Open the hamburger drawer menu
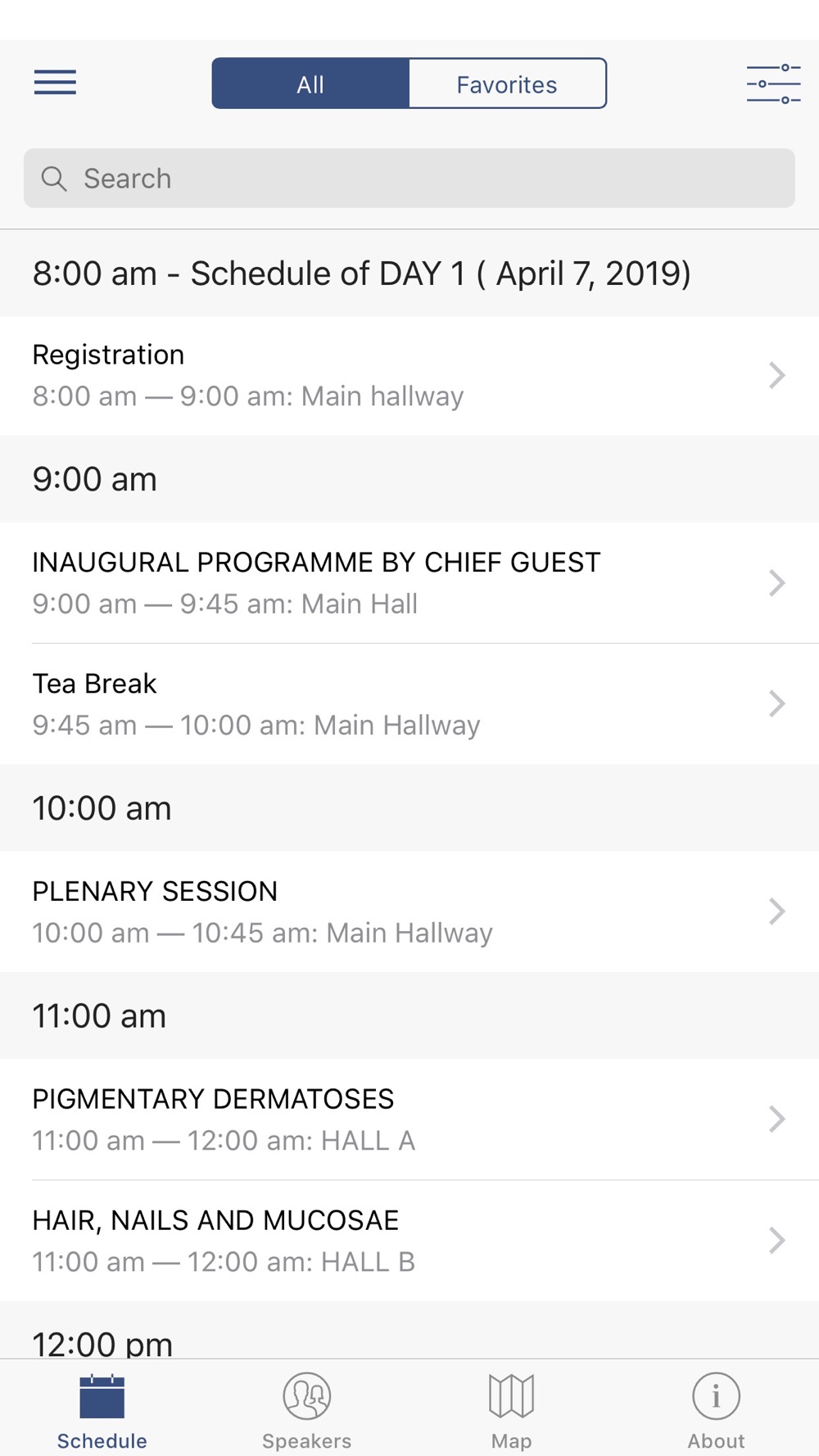This screenshot has width=819, height=1456. coord(55,83)
